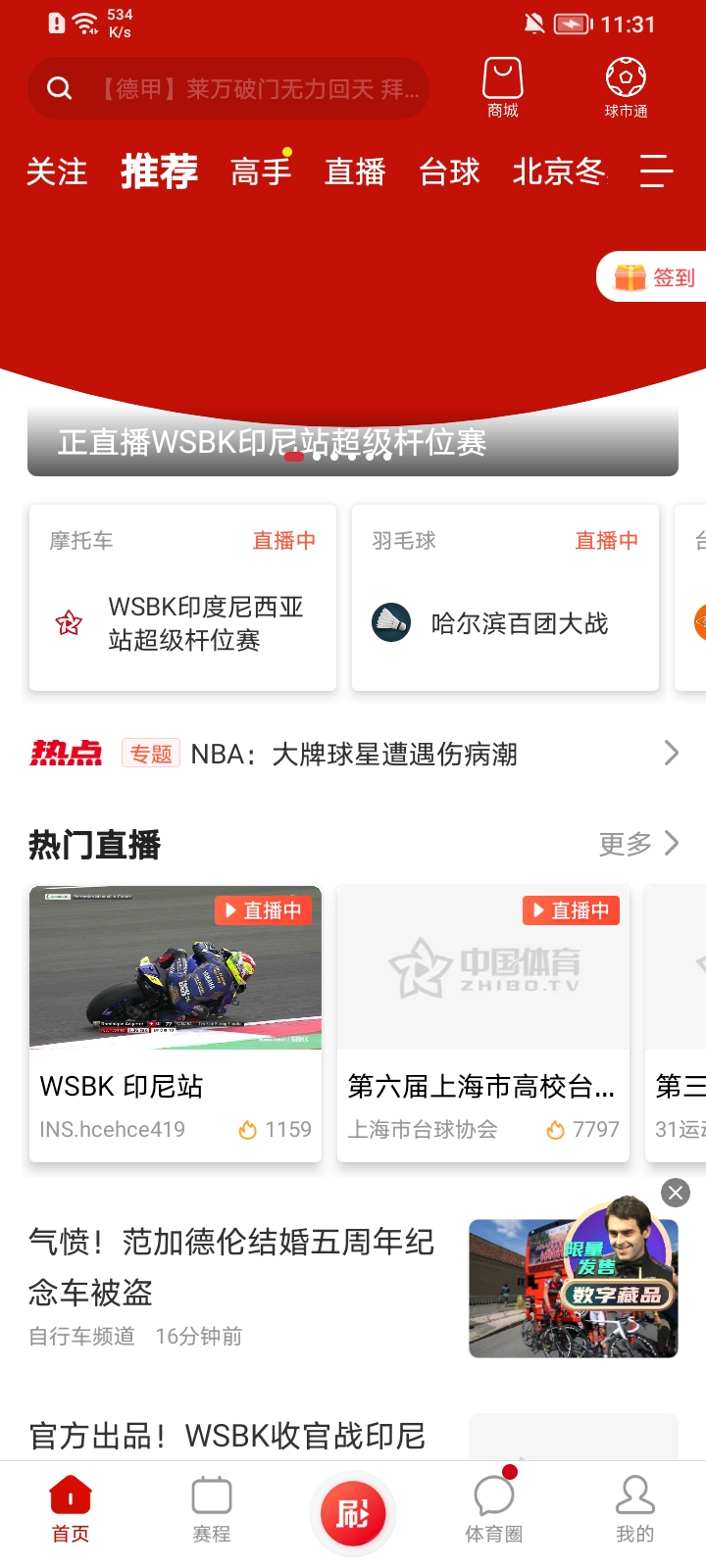Switch to the 高手 tab

[261, 172]
